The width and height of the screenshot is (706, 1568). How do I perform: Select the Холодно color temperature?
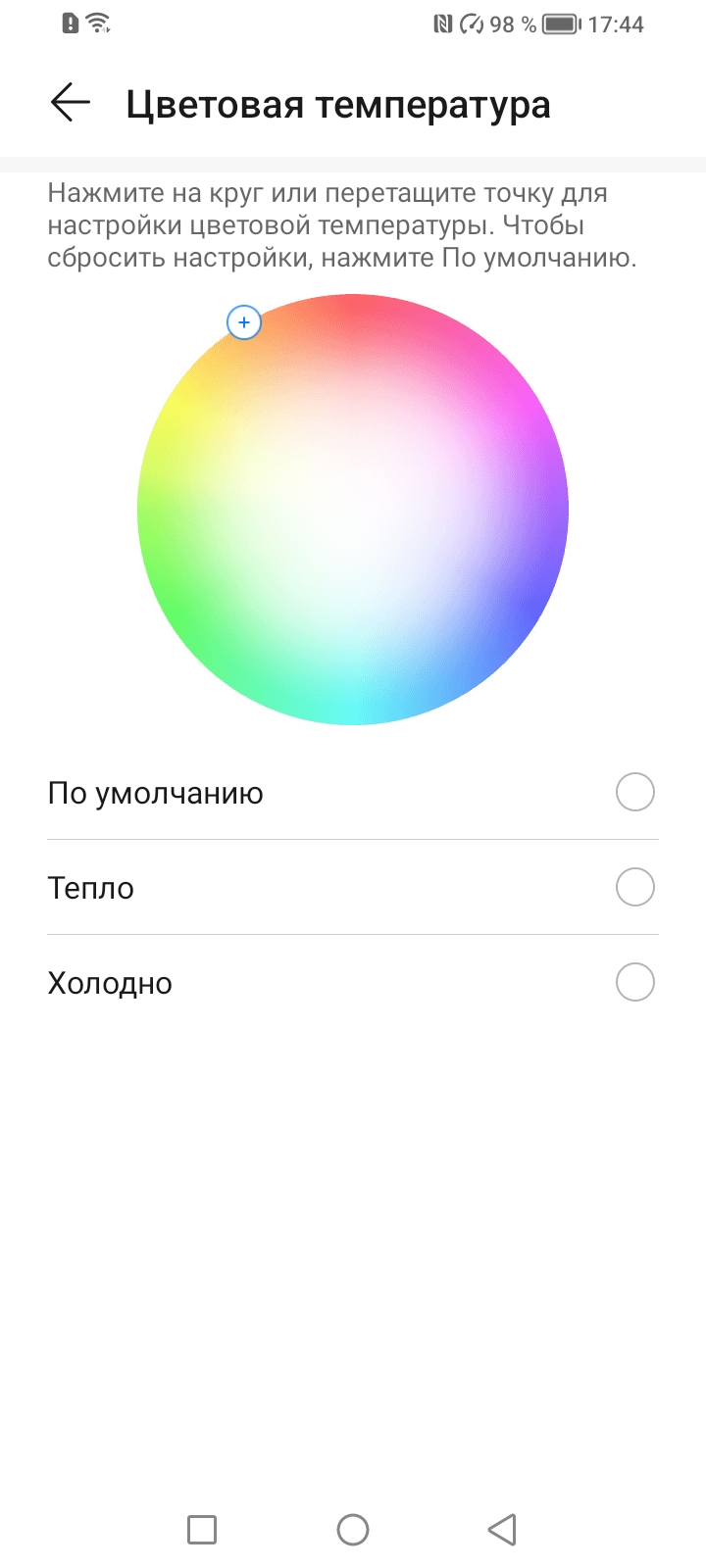click(x=634, y=982)
